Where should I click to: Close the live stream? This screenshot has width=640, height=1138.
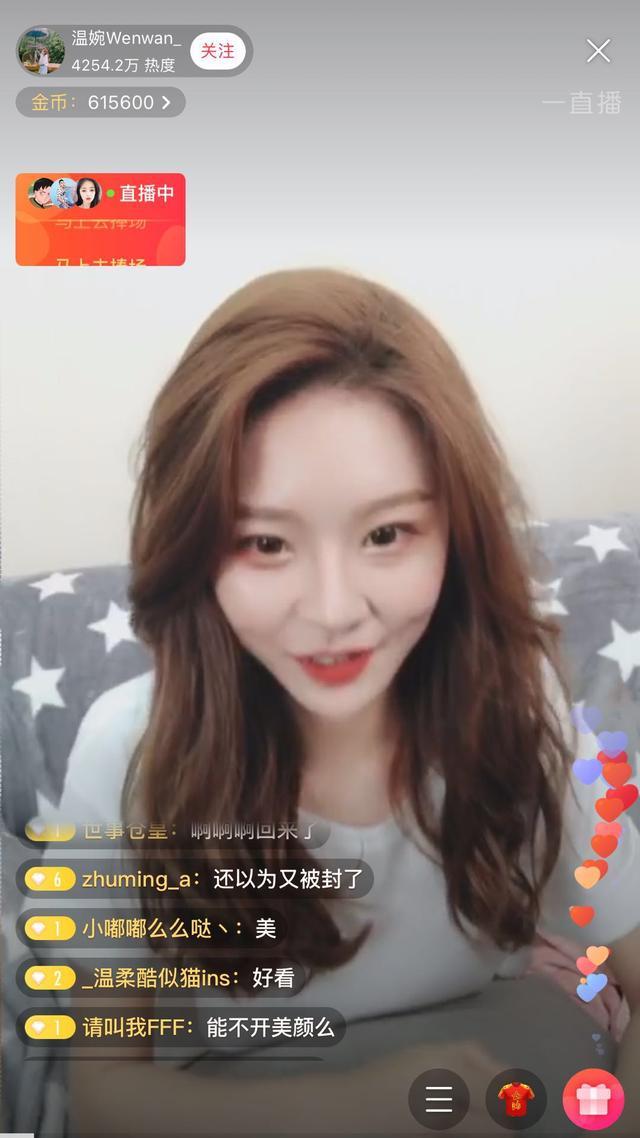tap(598, 51)
